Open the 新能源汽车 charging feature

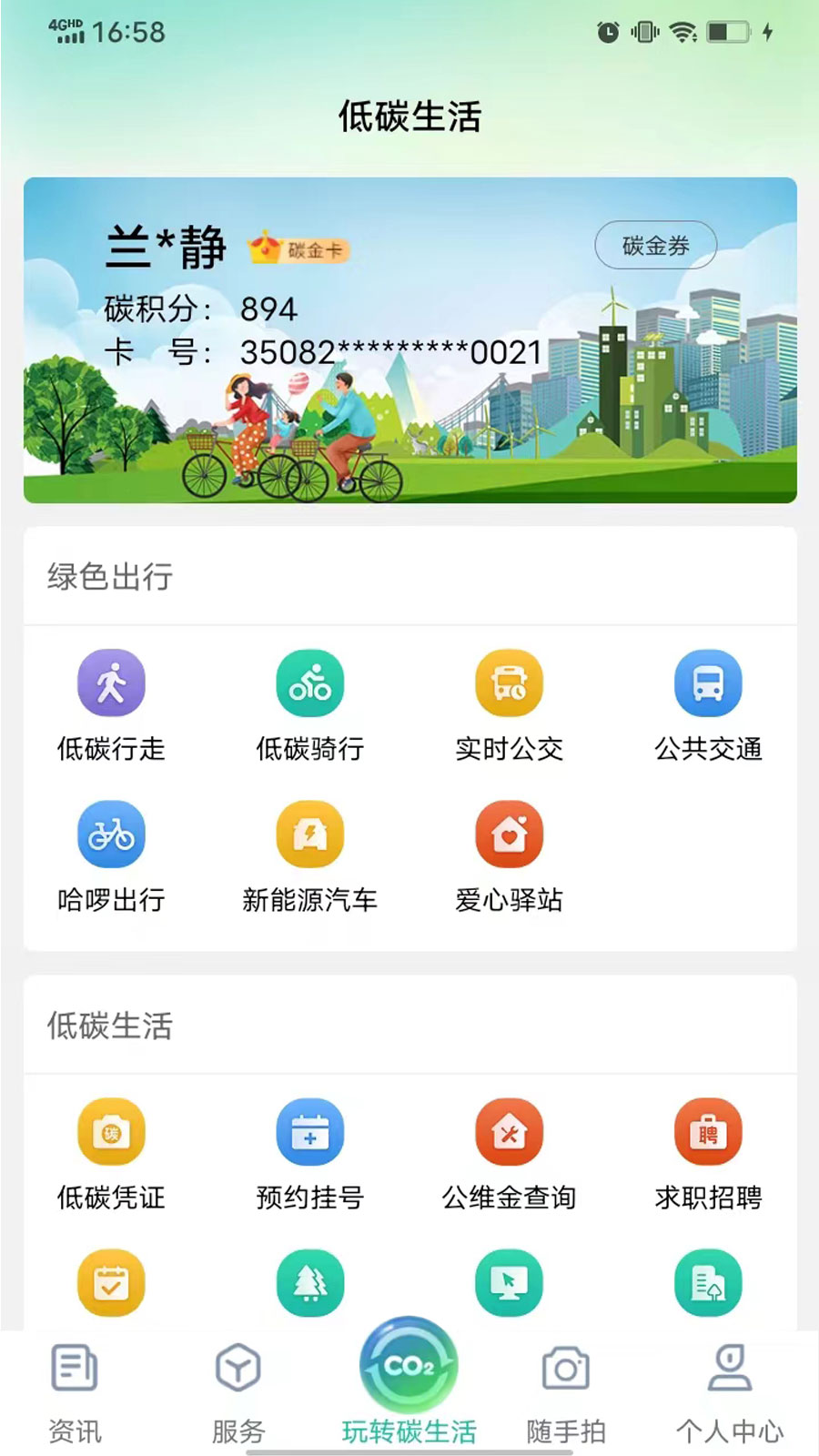310,833
